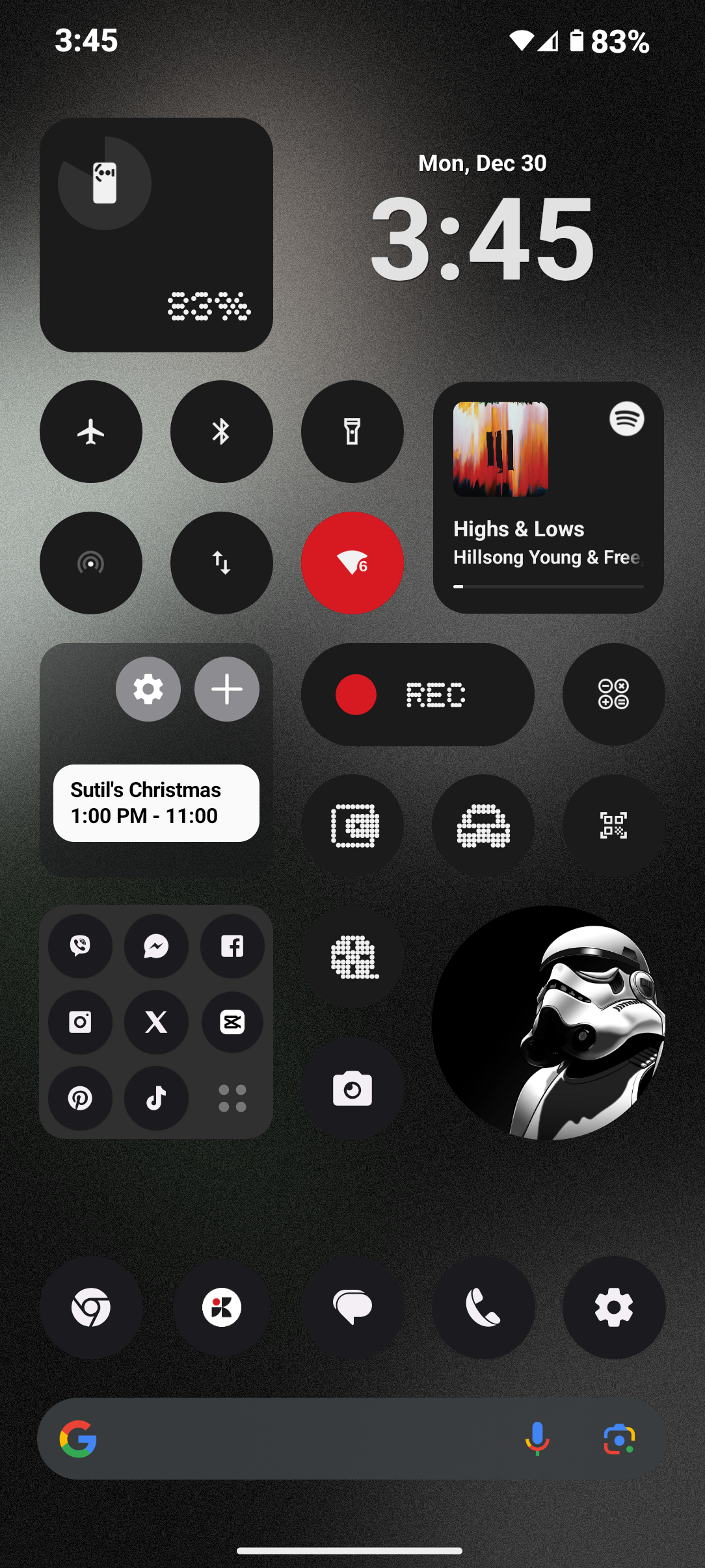This screenshot has width=705, height=1568.
Task: Toggle the mobile hotspot
Action: coord(91,563)
